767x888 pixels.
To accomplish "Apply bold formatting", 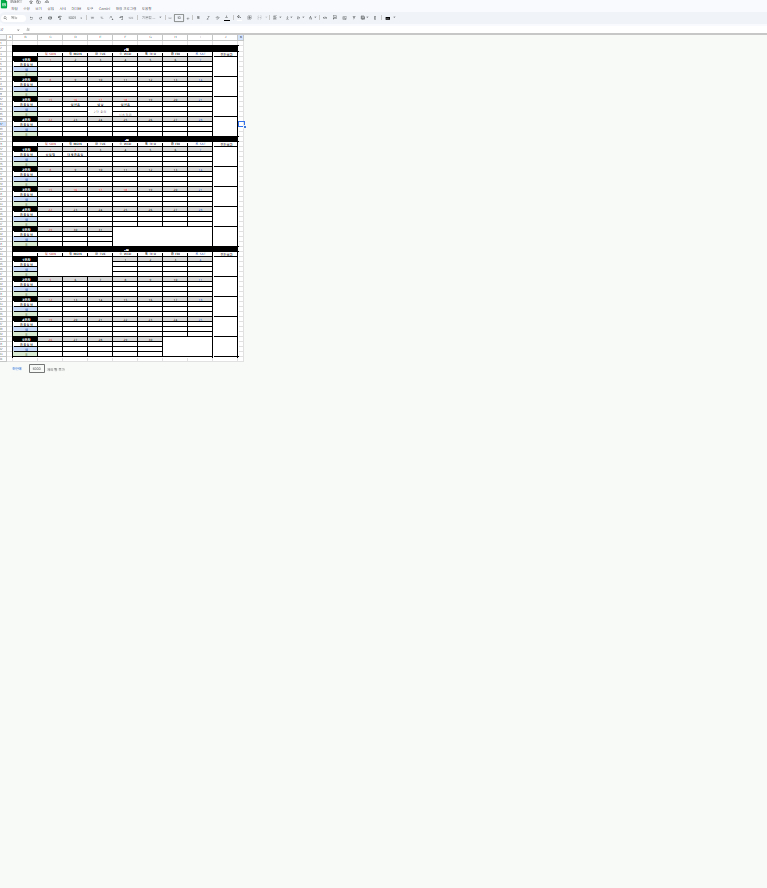I will tap(198, 17).
